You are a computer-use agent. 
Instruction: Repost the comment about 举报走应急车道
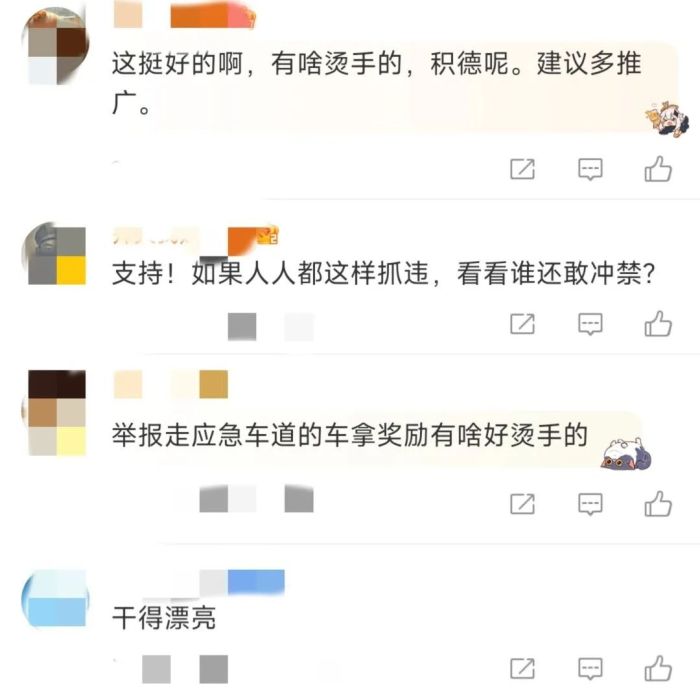tap(523, 503)
